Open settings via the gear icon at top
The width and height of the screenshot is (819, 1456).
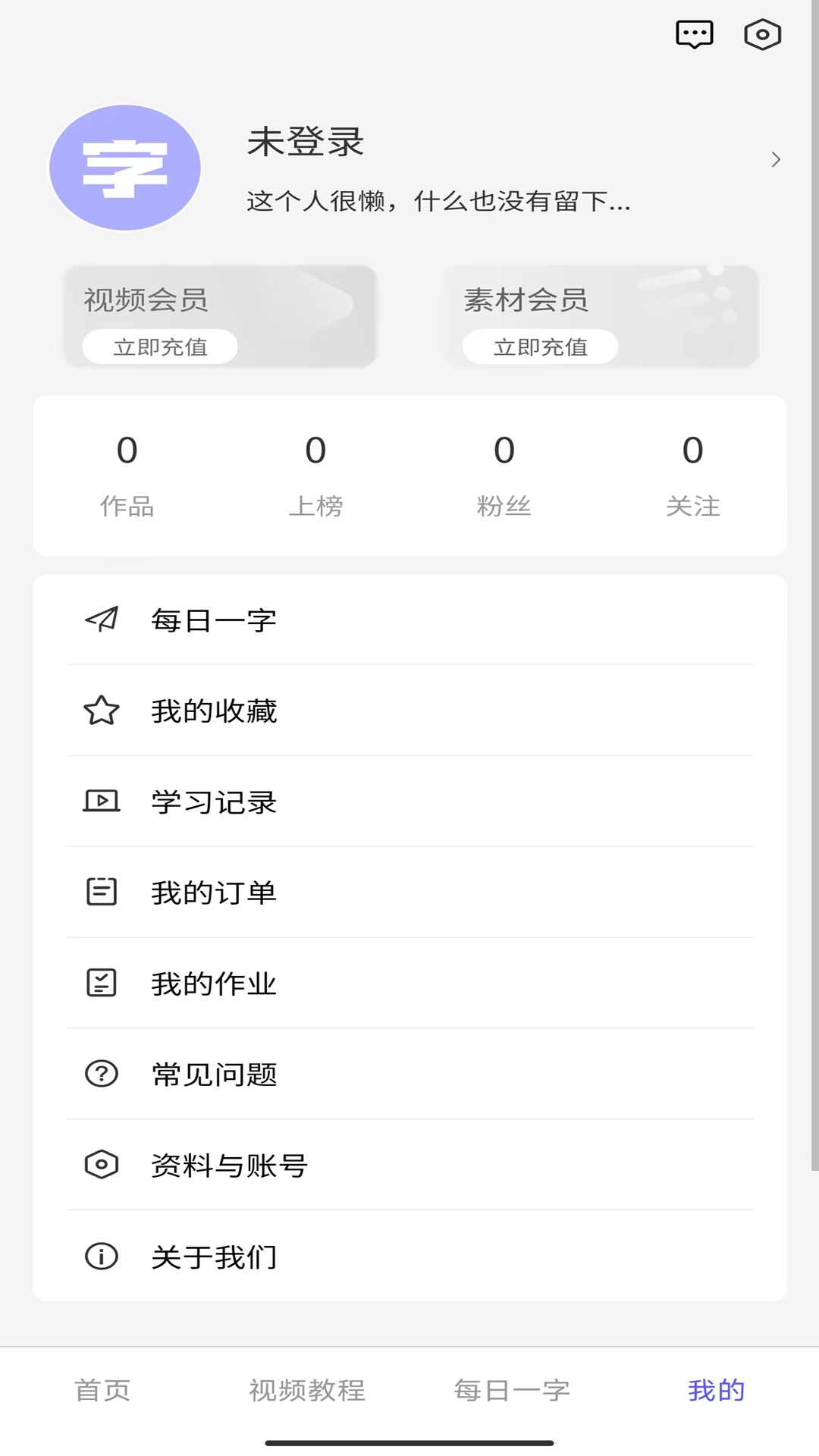coord(763,34)
